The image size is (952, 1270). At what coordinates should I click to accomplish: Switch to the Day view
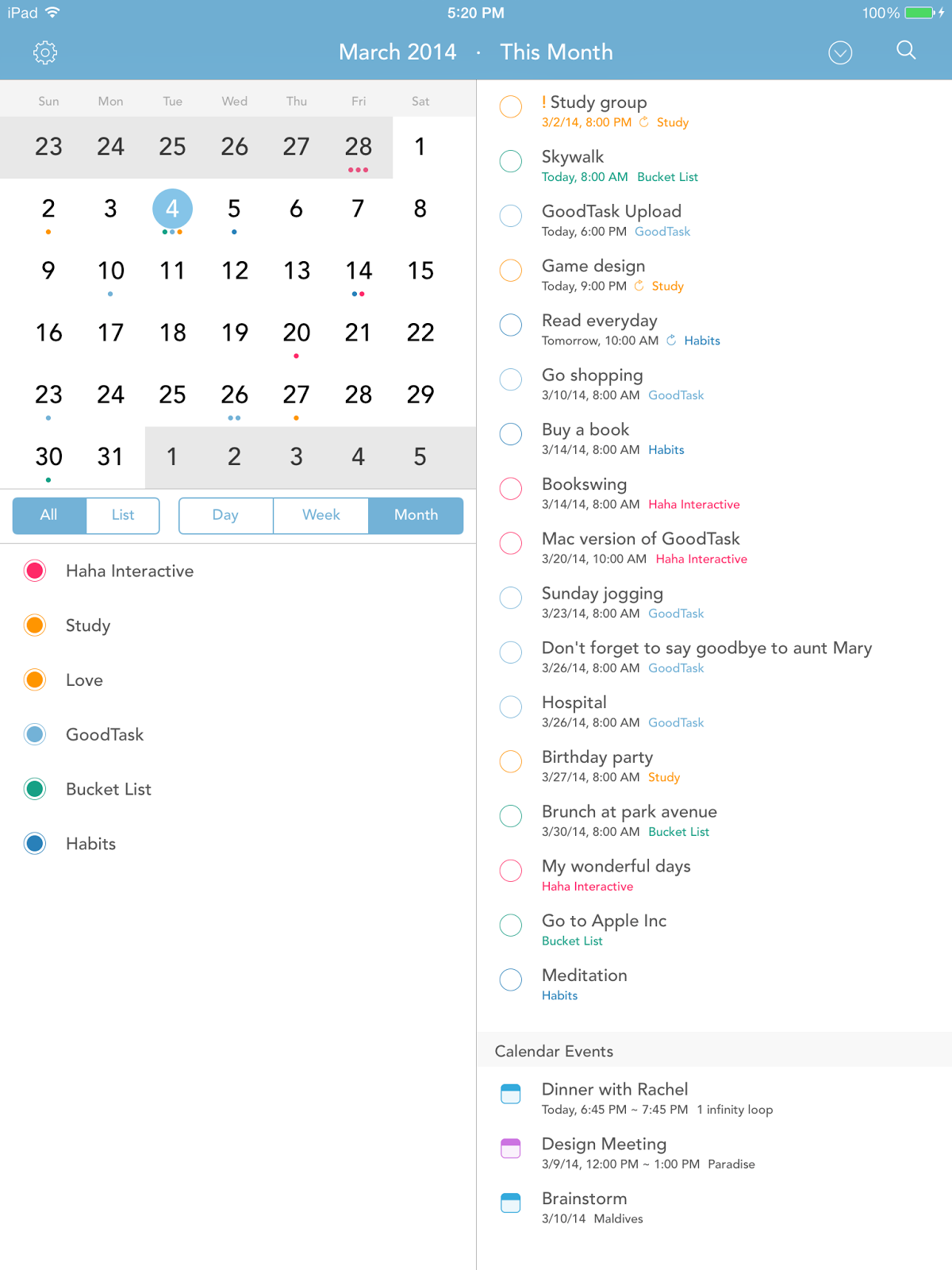[225, 515]
